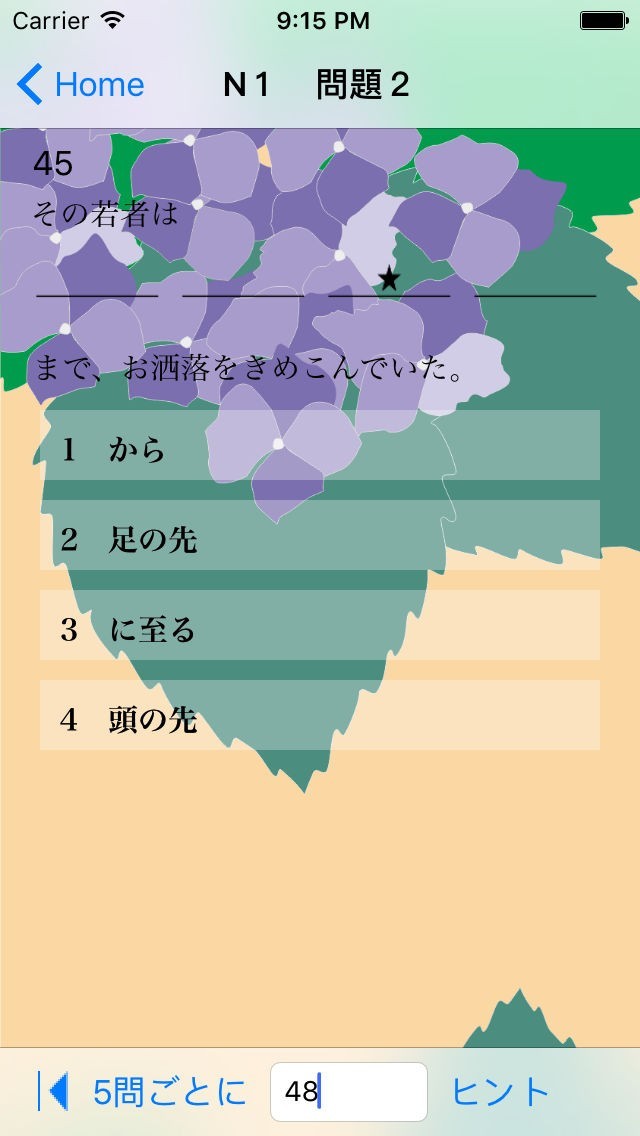640x1136 pixels.
Task: Focus the question number field showing 48
Action: pos(349,1092)
